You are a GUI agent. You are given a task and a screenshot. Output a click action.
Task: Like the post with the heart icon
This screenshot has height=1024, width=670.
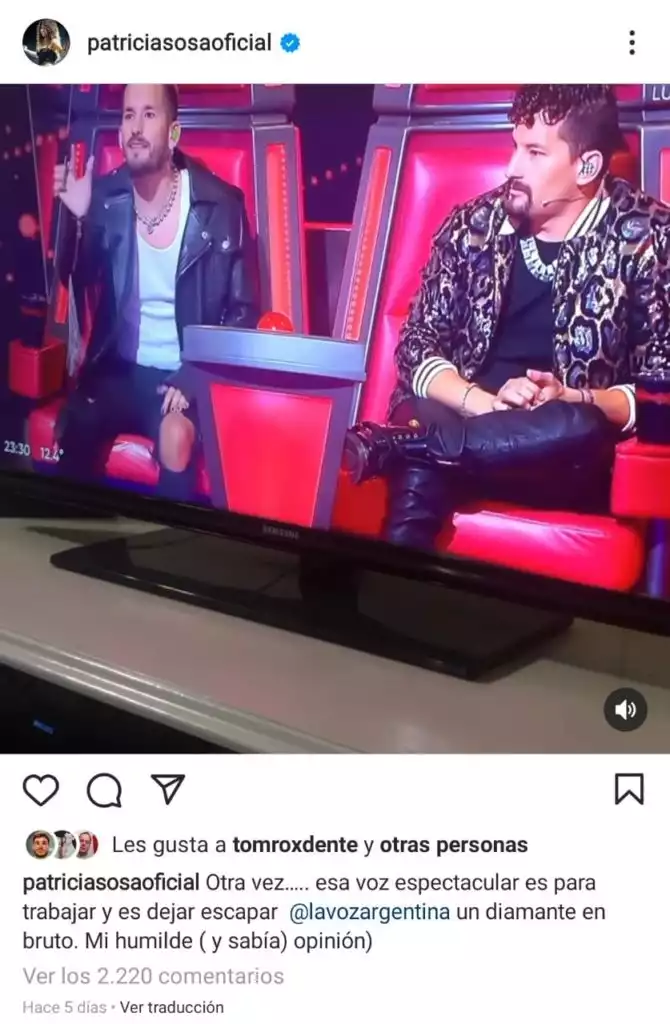(40, 790)
